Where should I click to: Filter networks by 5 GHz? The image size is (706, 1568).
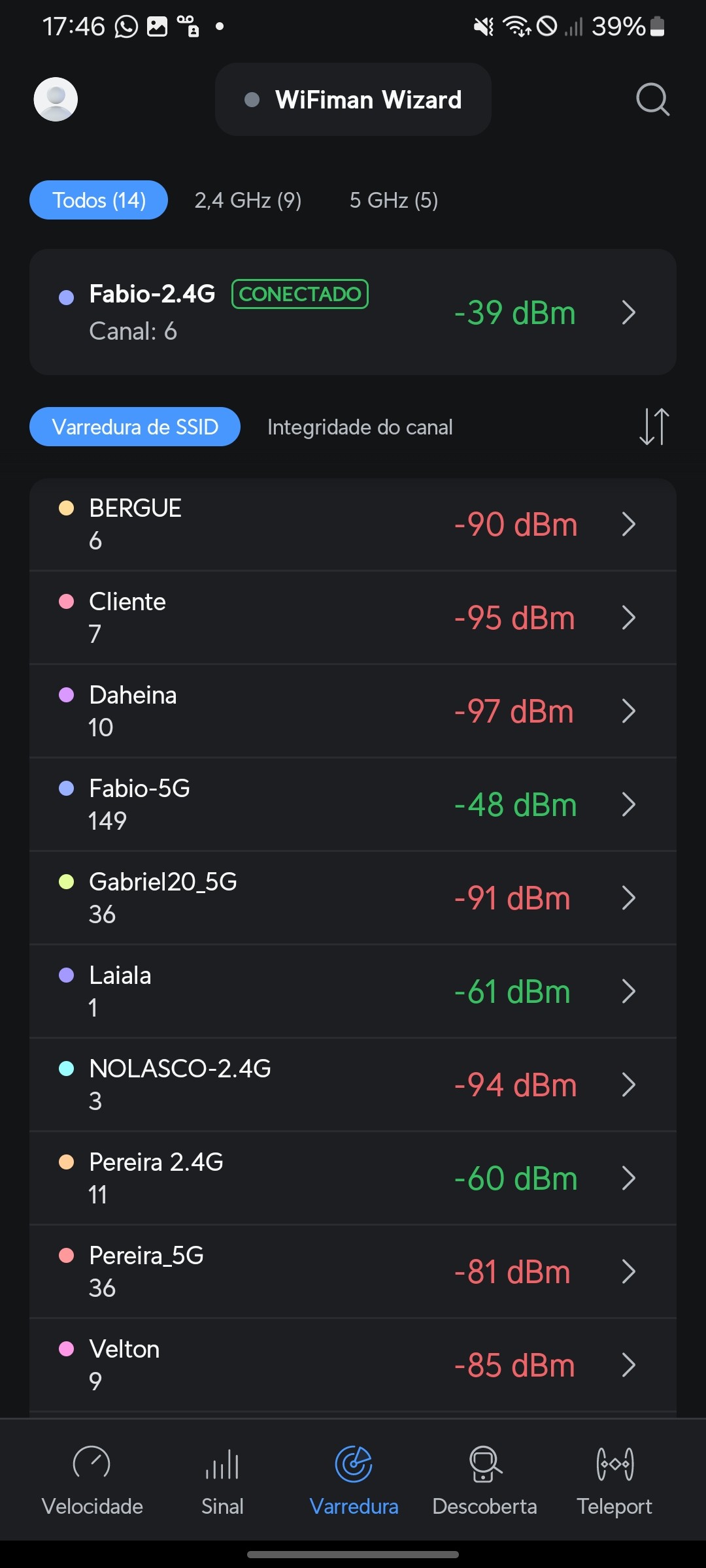coord(394,200)
